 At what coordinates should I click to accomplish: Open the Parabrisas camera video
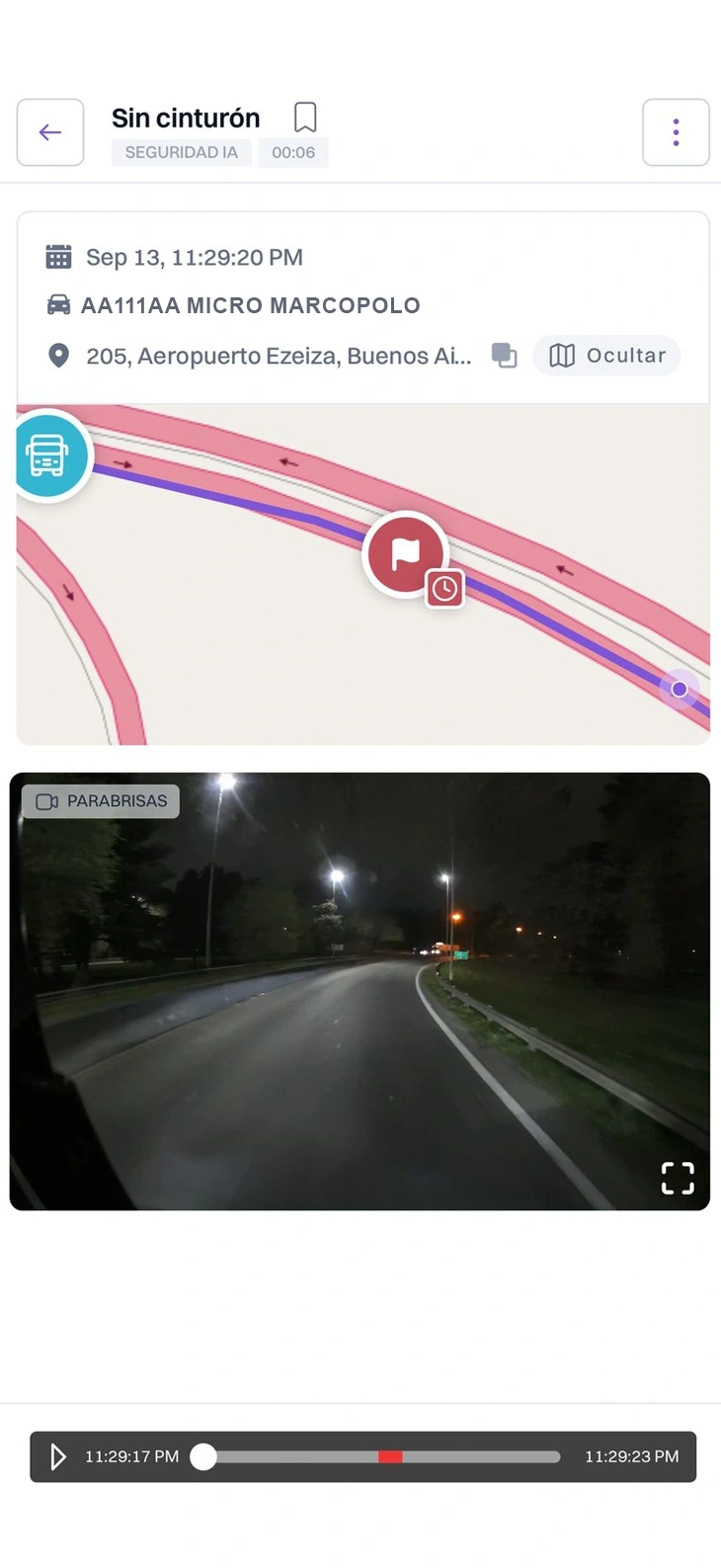pos(360,991)
